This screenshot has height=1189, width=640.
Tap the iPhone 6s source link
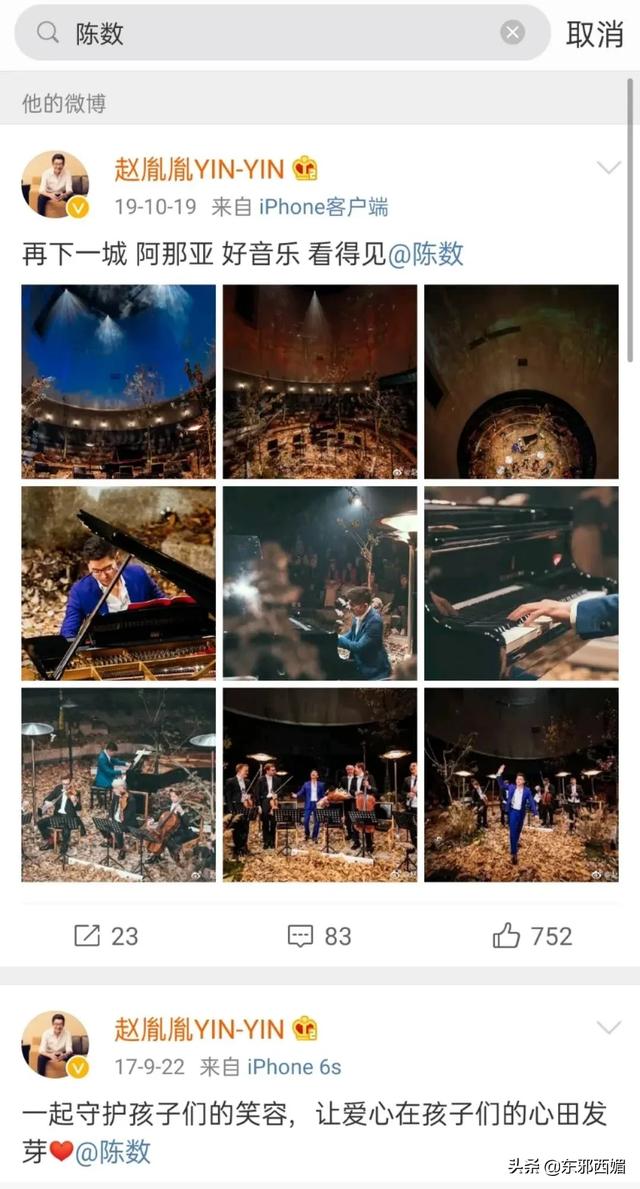(x=294, y=1067)
